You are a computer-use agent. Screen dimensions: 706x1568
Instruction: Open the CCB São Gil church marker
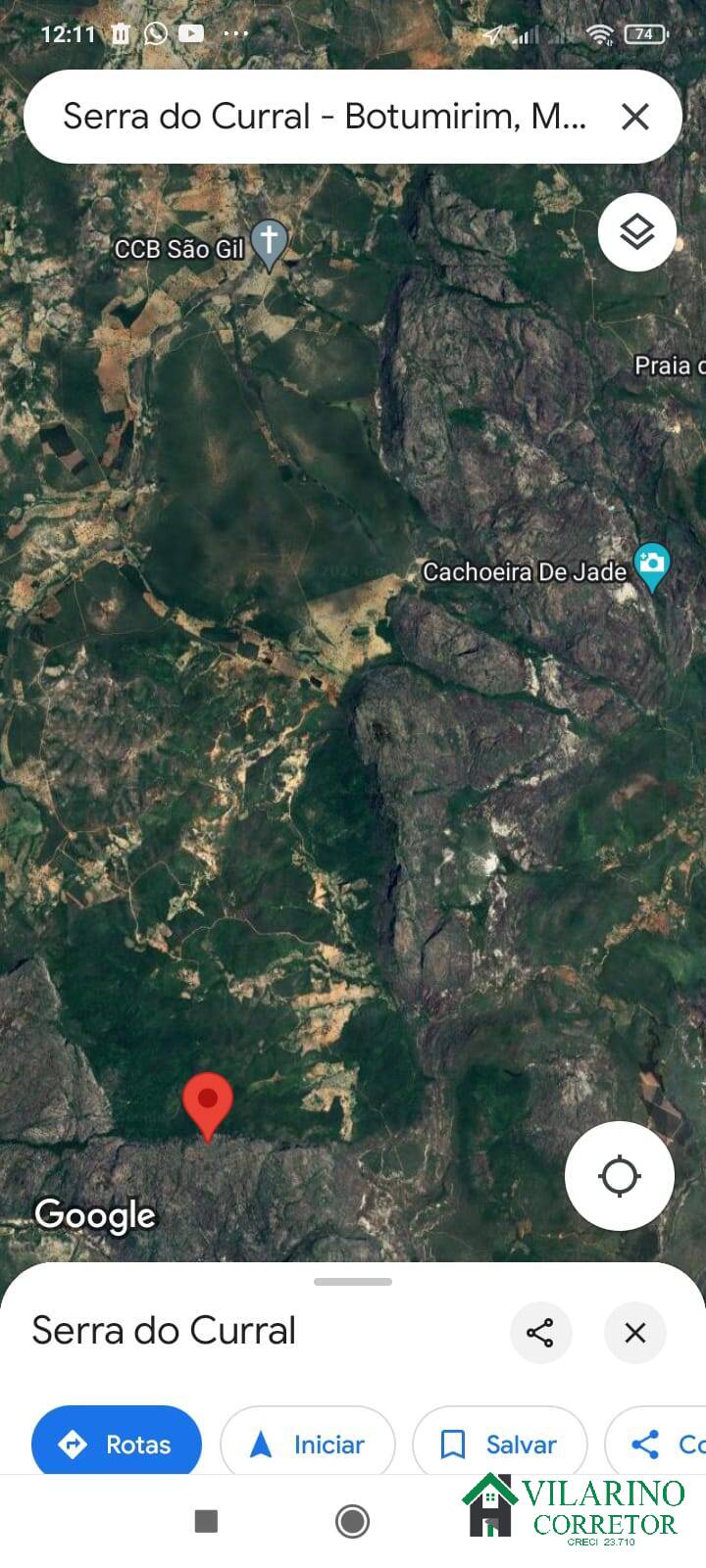(269, 244)
